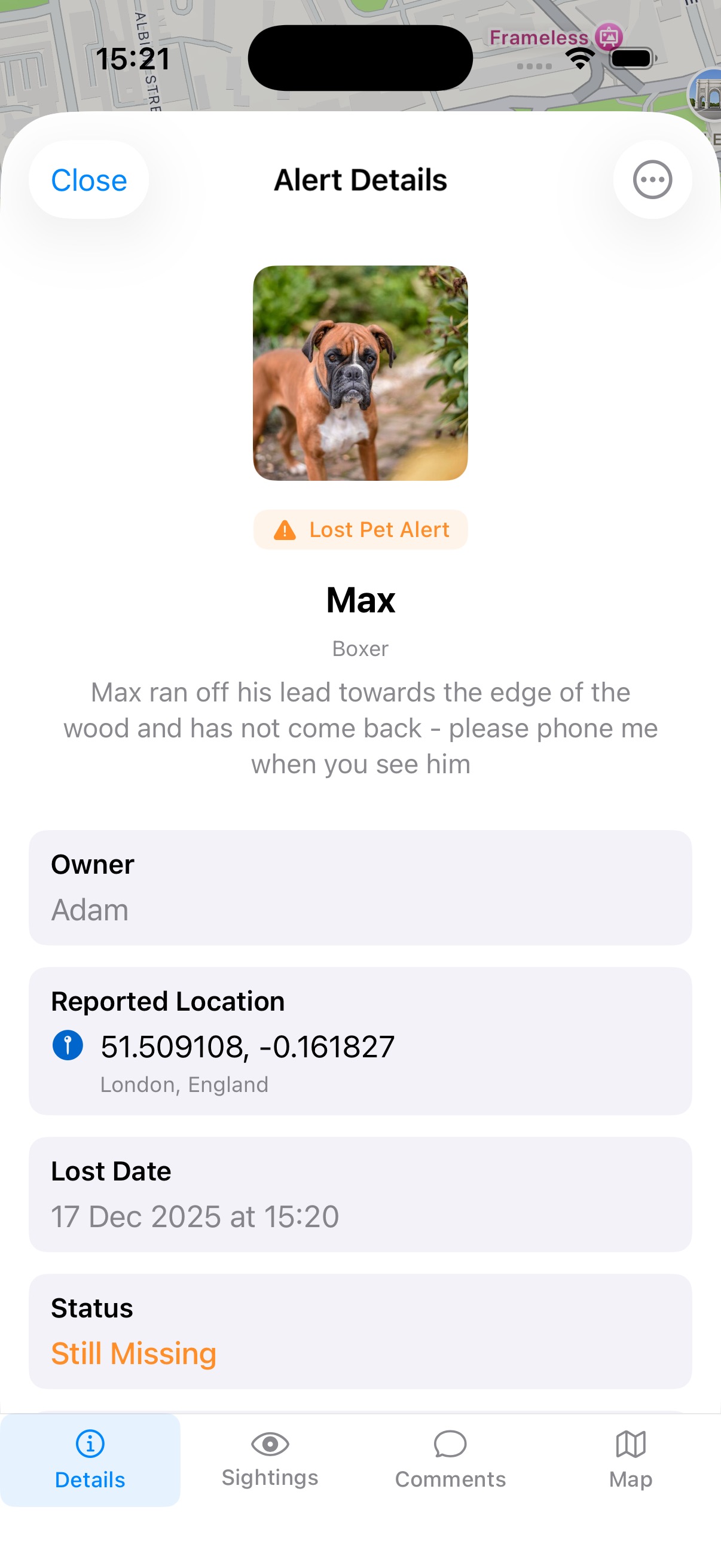Image resolution: width=721 pixels, height=1568 pixels.
Task: Select the Owner card showing Adam
Action: [360, 887]
